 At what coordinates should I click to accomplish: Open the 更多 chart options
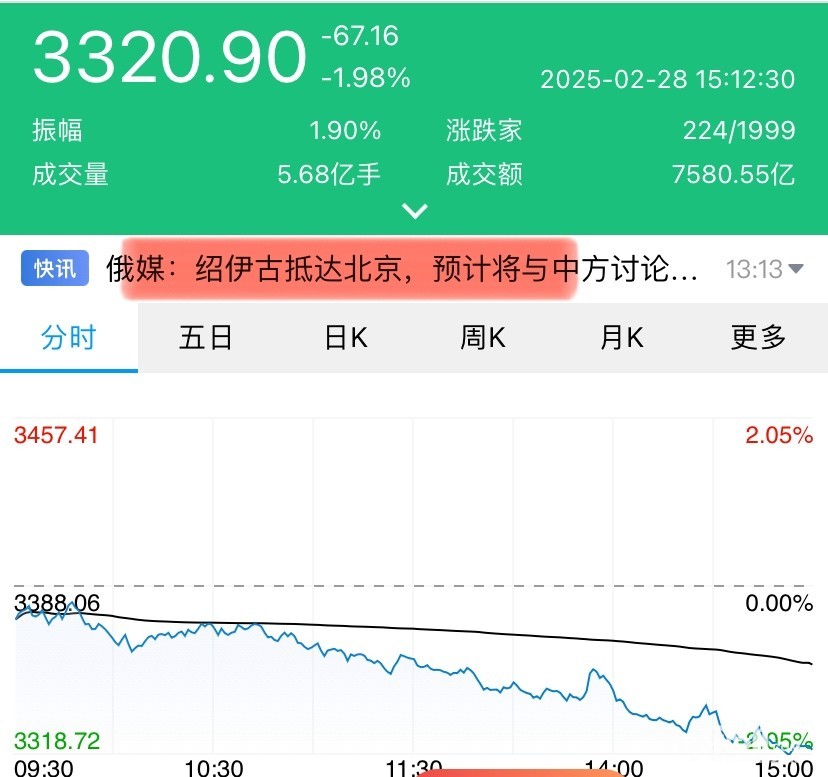click(x=759, y=338)
